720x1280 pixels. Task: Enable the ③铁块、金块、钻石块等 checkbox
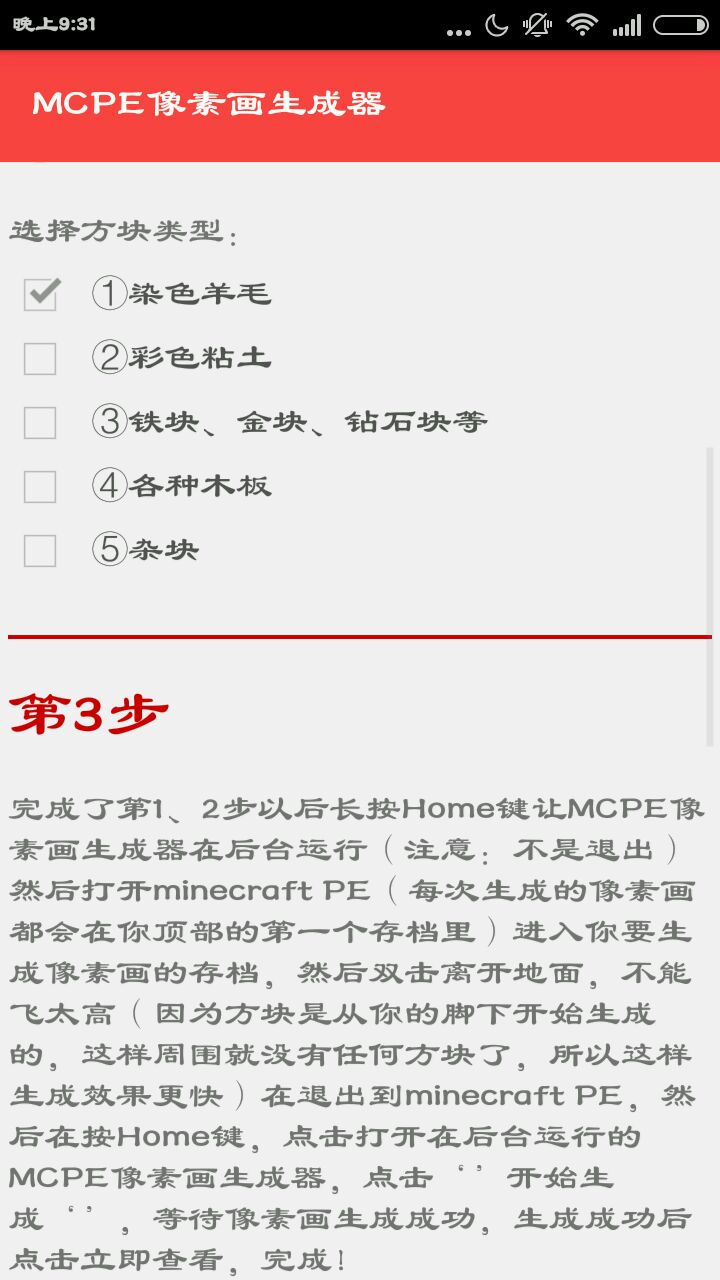click(40, 422)
